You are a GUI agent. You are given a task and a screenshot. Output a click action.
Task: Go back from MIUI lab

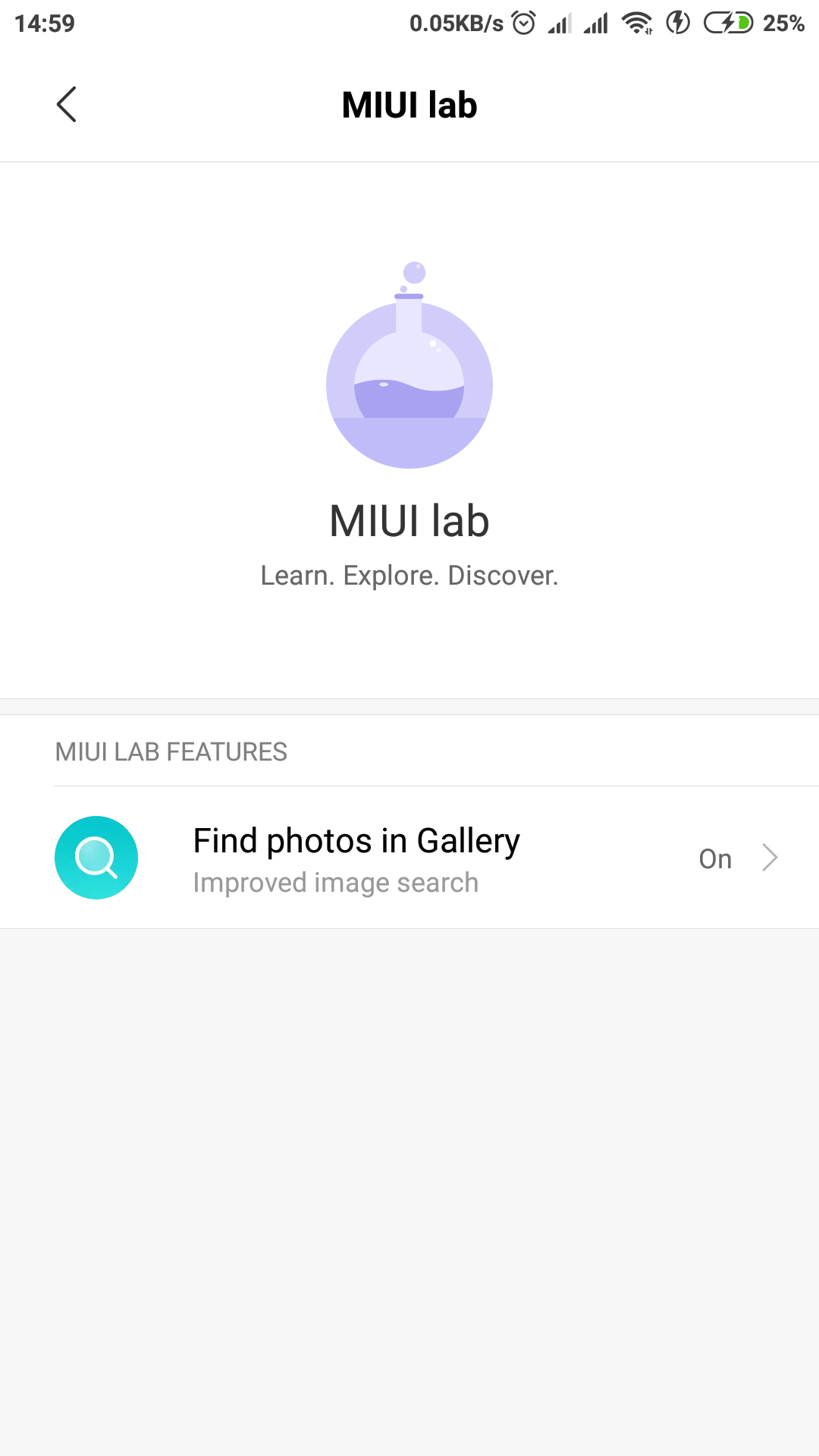[x=67, y=105]
